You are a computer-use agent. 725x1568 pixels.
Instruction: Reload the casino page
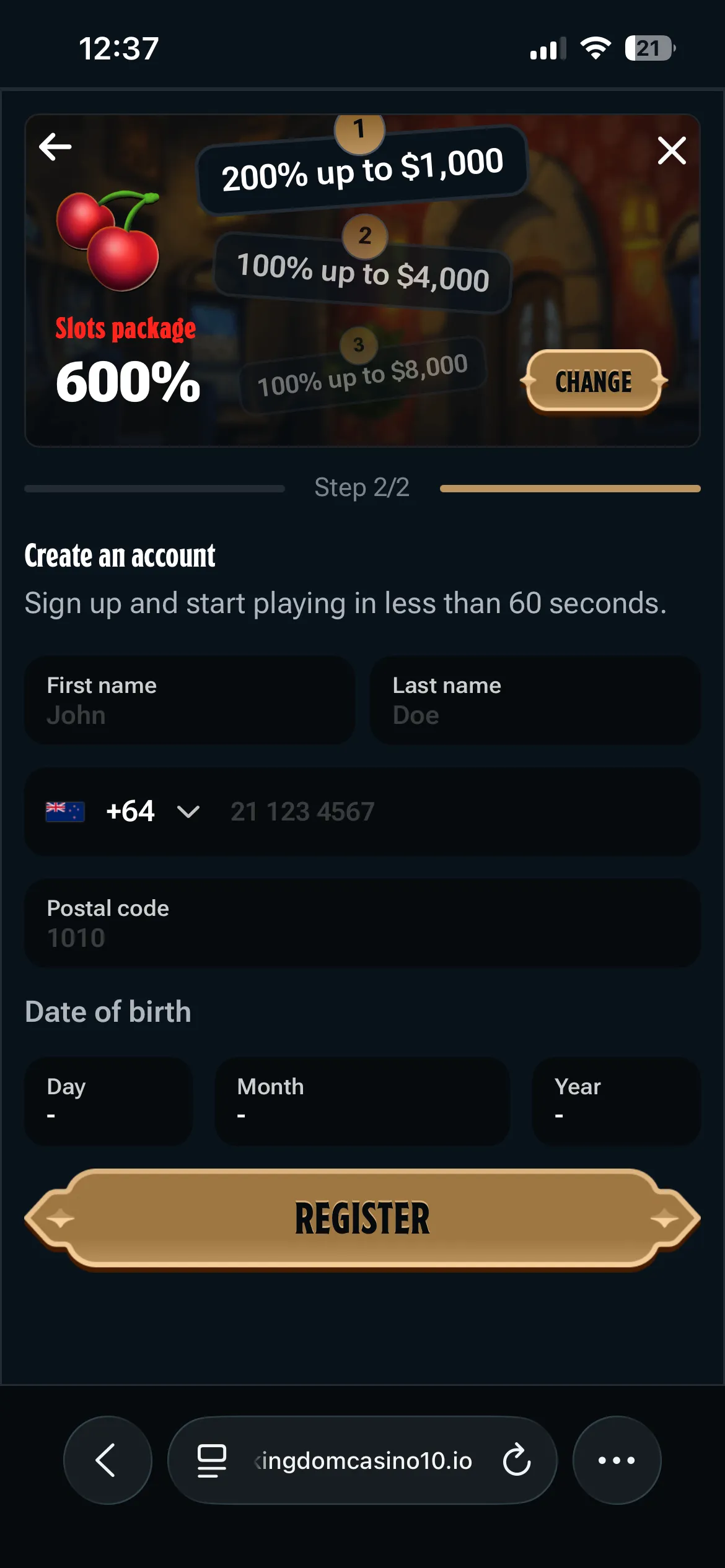516,1460
